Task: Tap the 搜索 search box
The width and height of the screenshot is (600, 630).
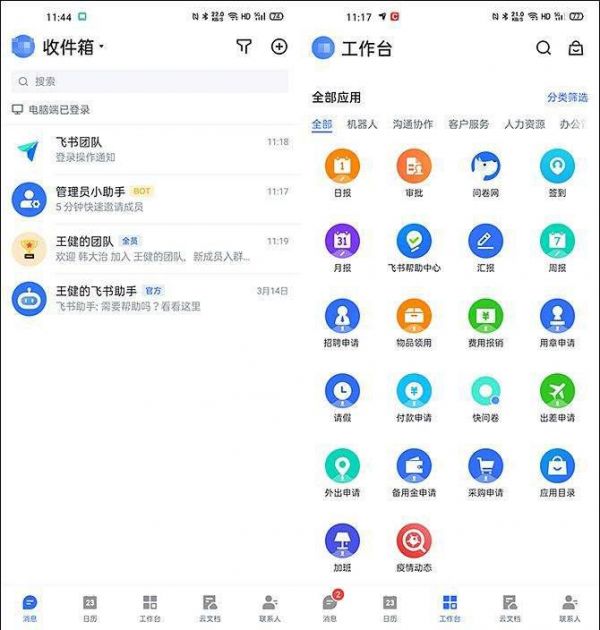Action: [x=150, y=81]
